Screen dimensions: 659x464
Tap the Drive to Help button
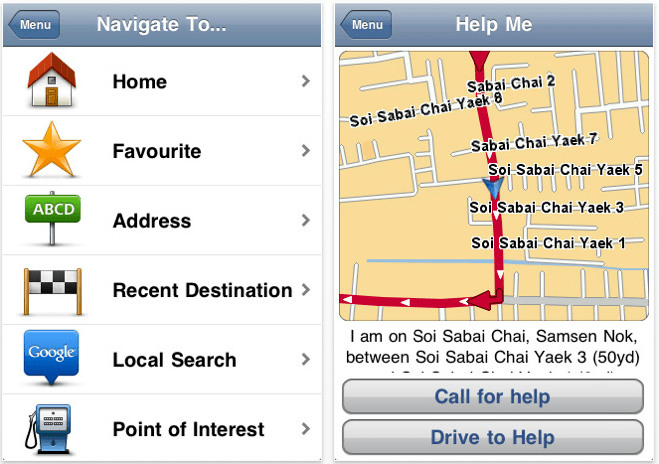[492, 437]
